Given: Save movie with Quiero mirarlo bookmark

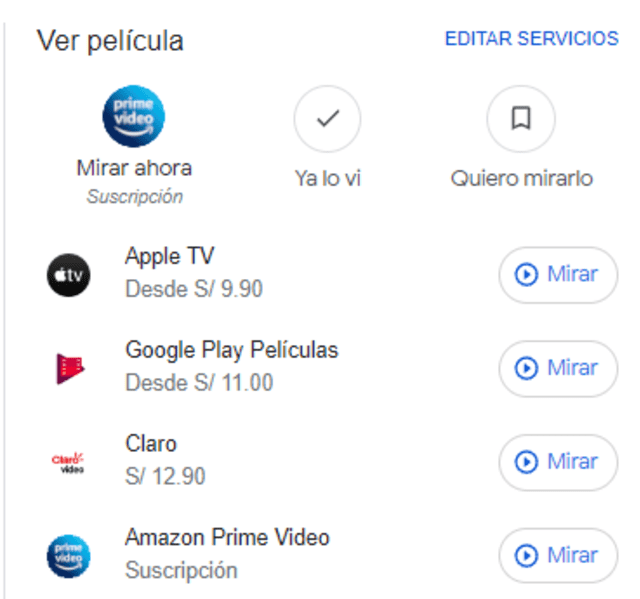Looking at the screenshot, I should pyautogui.click(x=520, y=120).
